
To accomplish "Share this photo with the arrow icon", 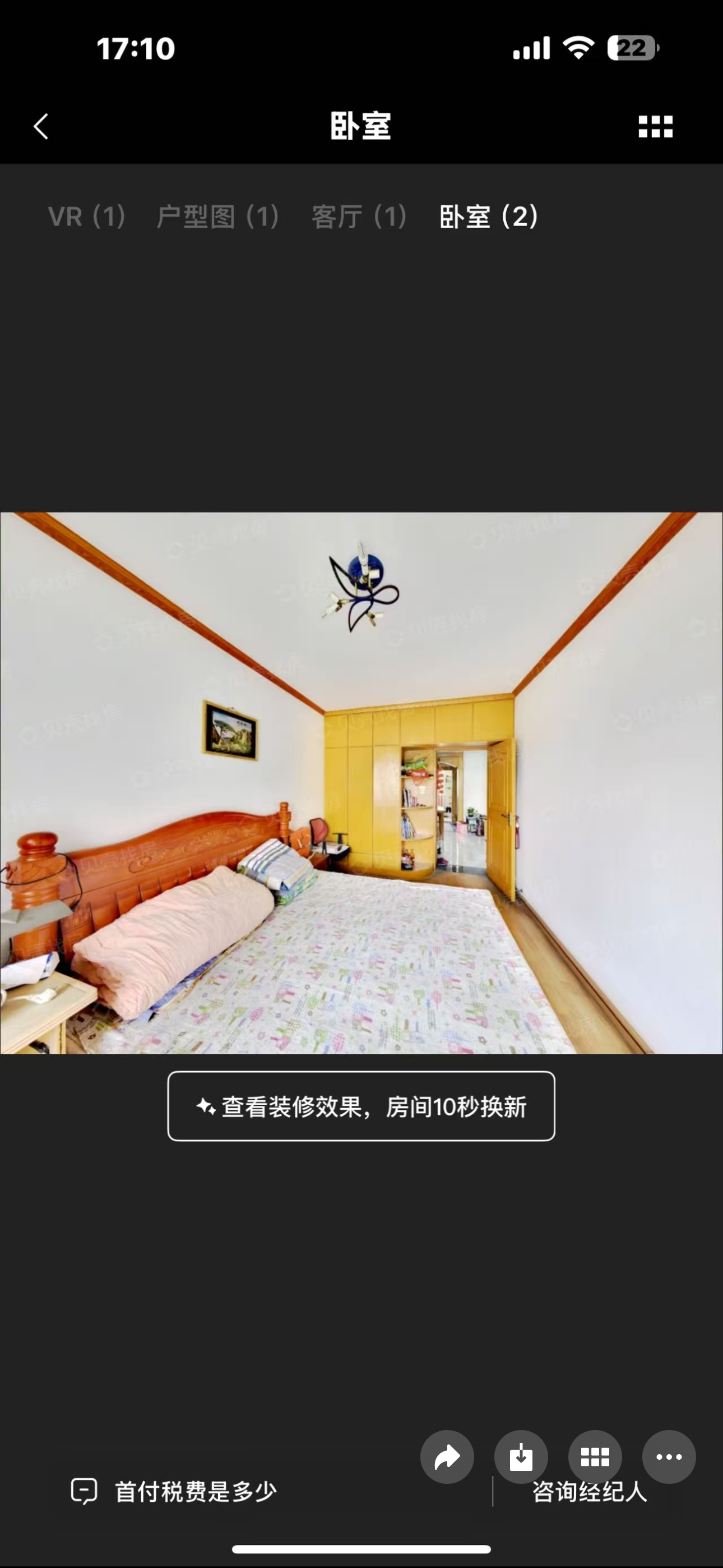I will point(447,1456).
